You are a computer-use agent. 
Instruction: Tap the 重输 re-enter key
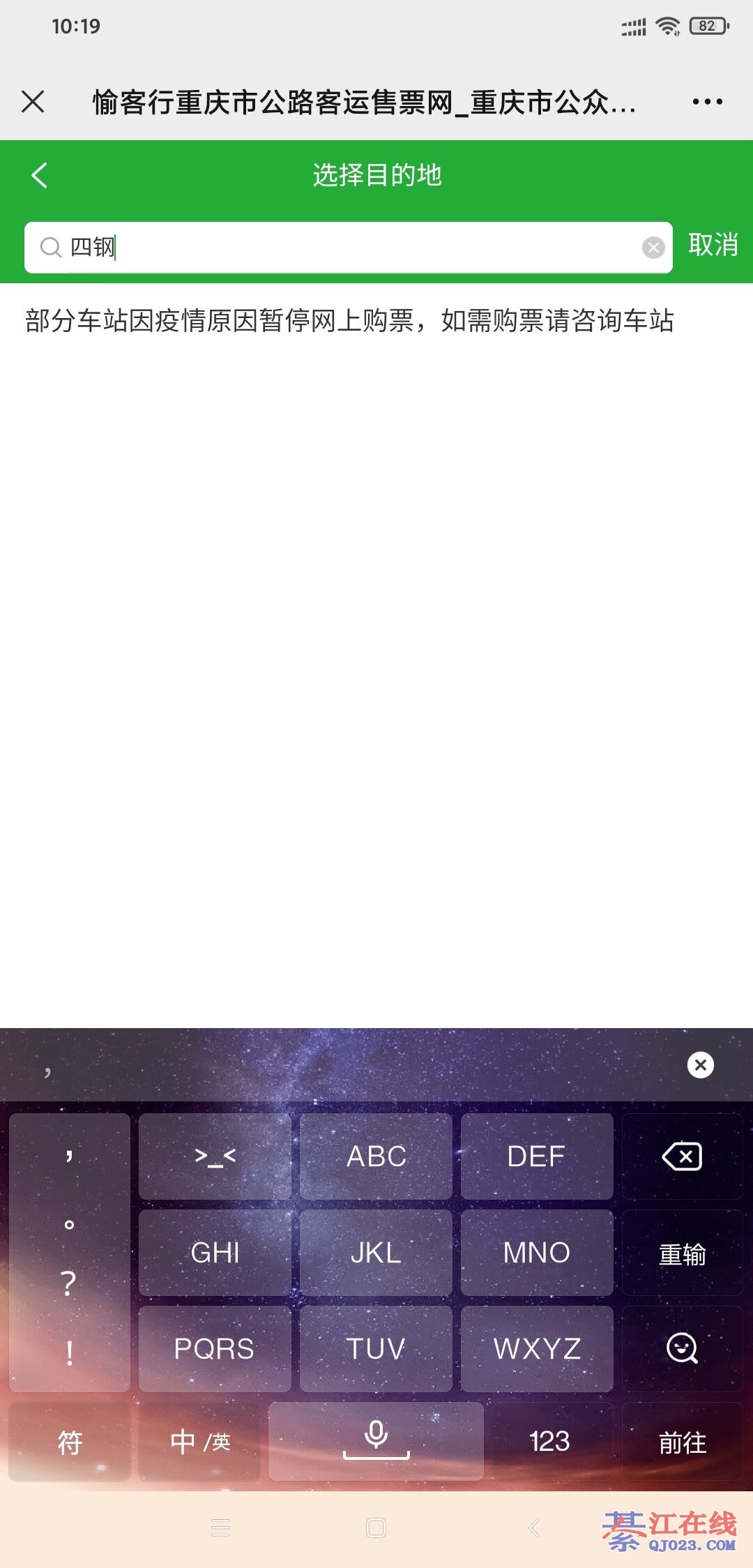pos(682,1253)
